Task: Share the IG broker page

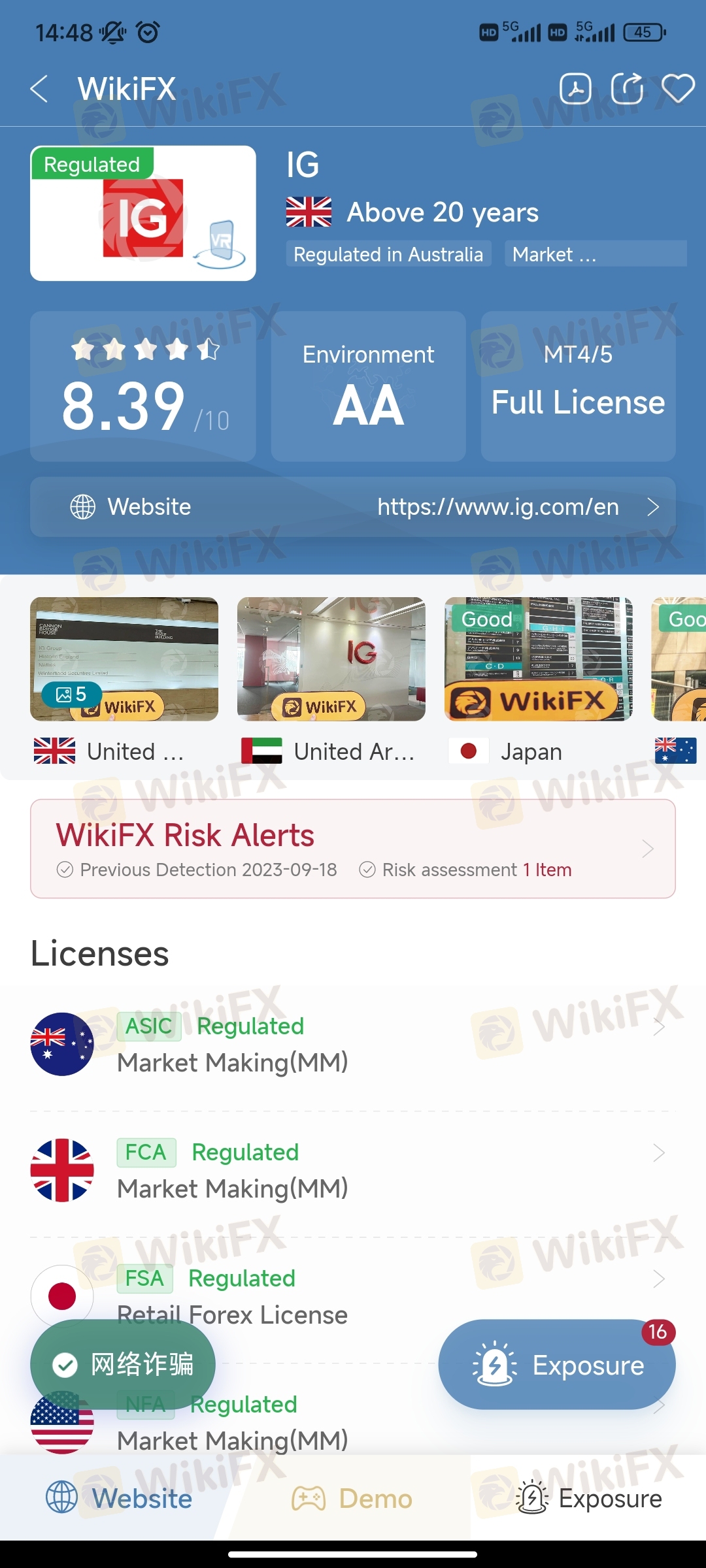Action: click(x=627, y=89)
